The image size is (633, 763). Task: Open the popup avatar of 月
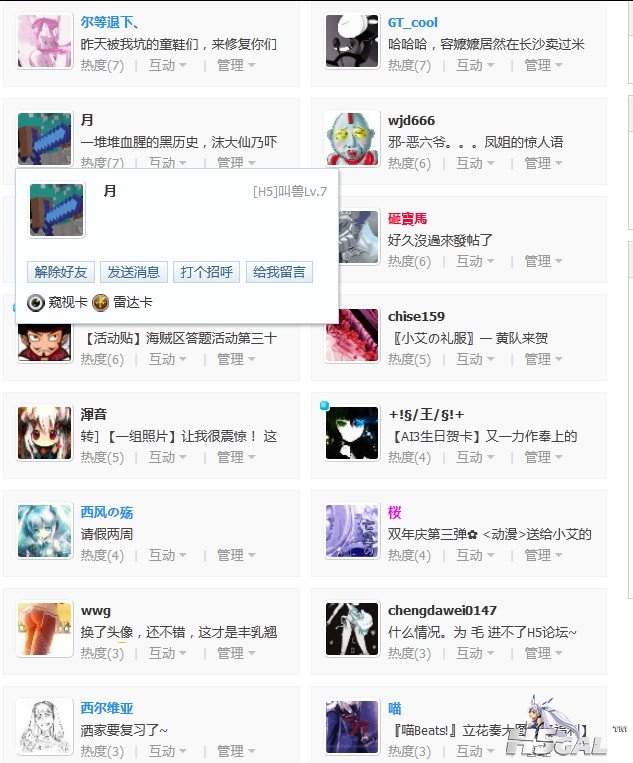(57, 211)
